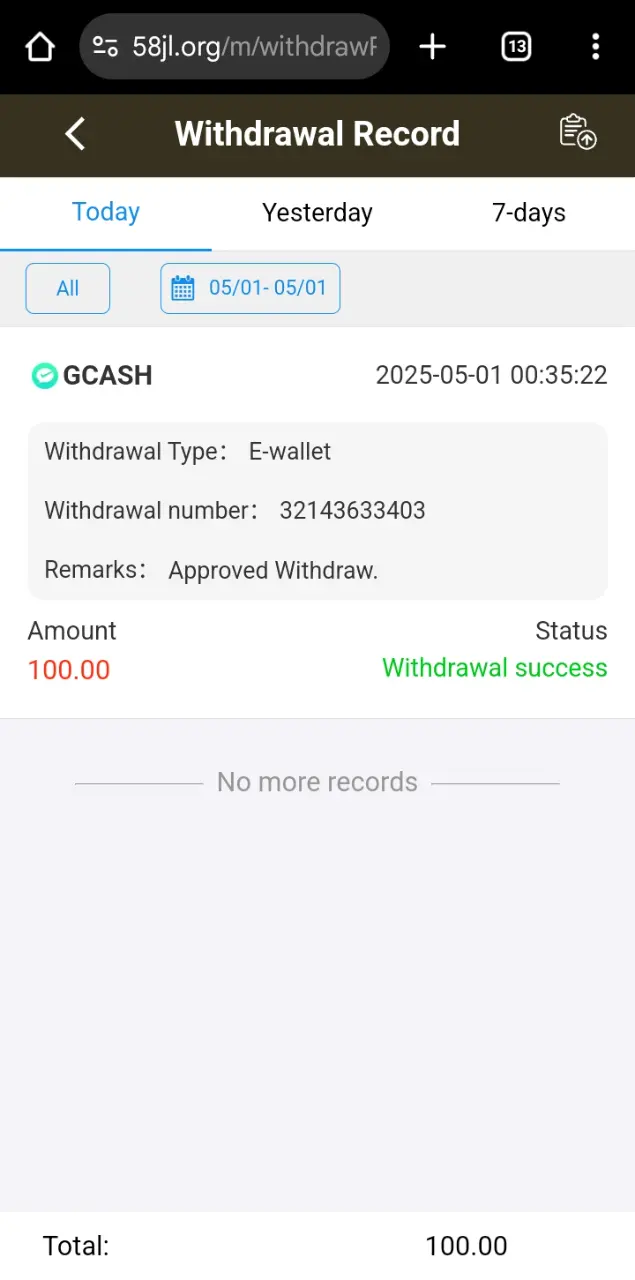This screenshot has width=635, height=1280.
Task: Open the 05/01-05/01 date range picker
Action: tap(250, 288)
